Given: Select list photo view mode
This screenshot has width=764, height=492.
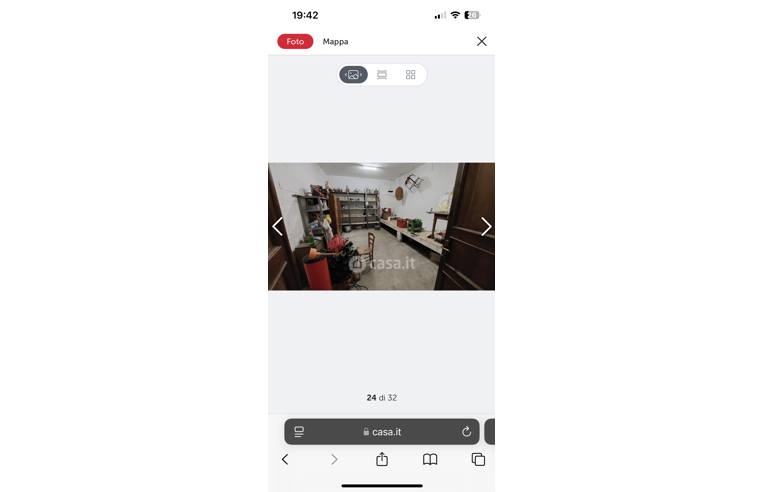Looking at the screenshot, I should point(382,75).
